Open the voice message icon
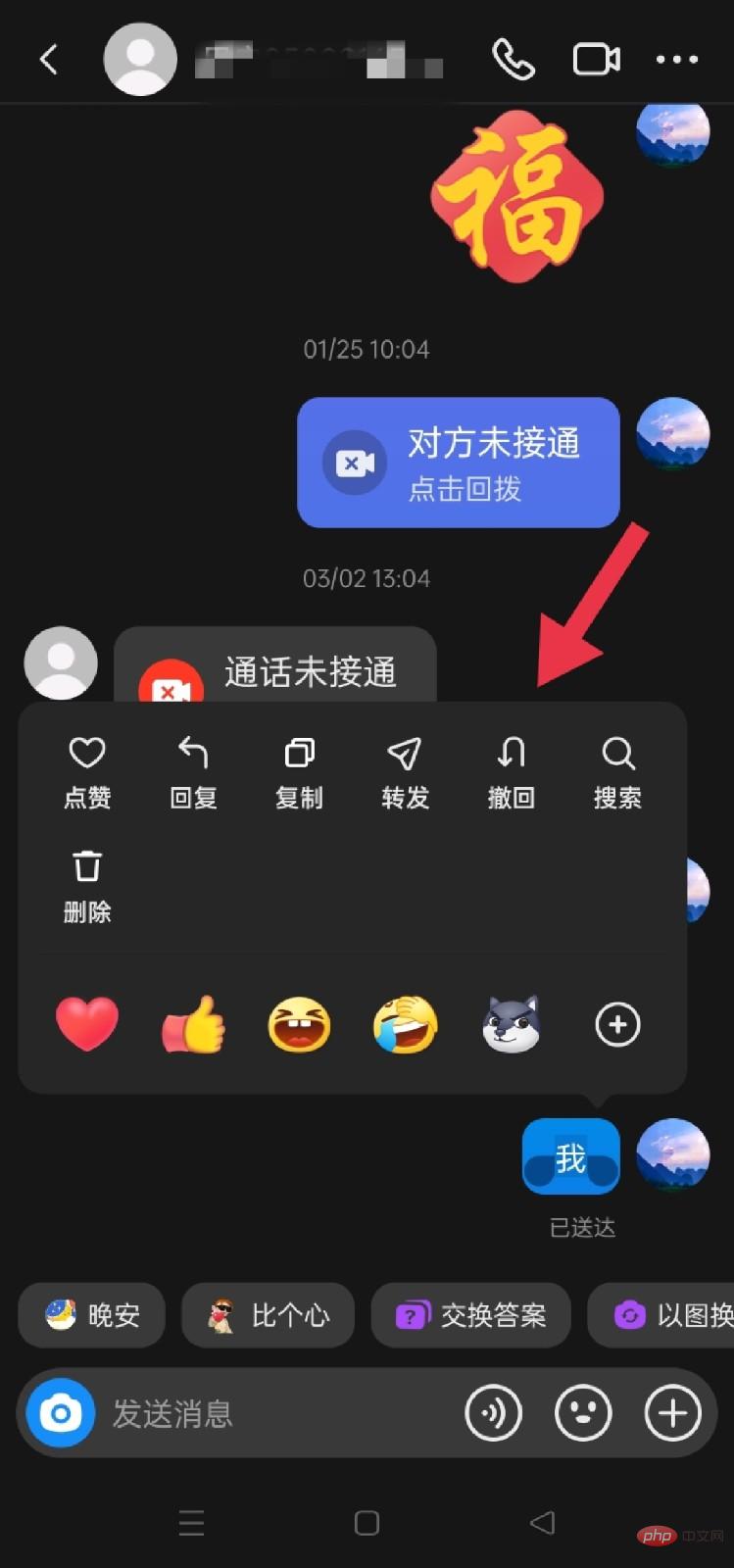The height and width of the screenshot is (1568, 734). 494,1412
